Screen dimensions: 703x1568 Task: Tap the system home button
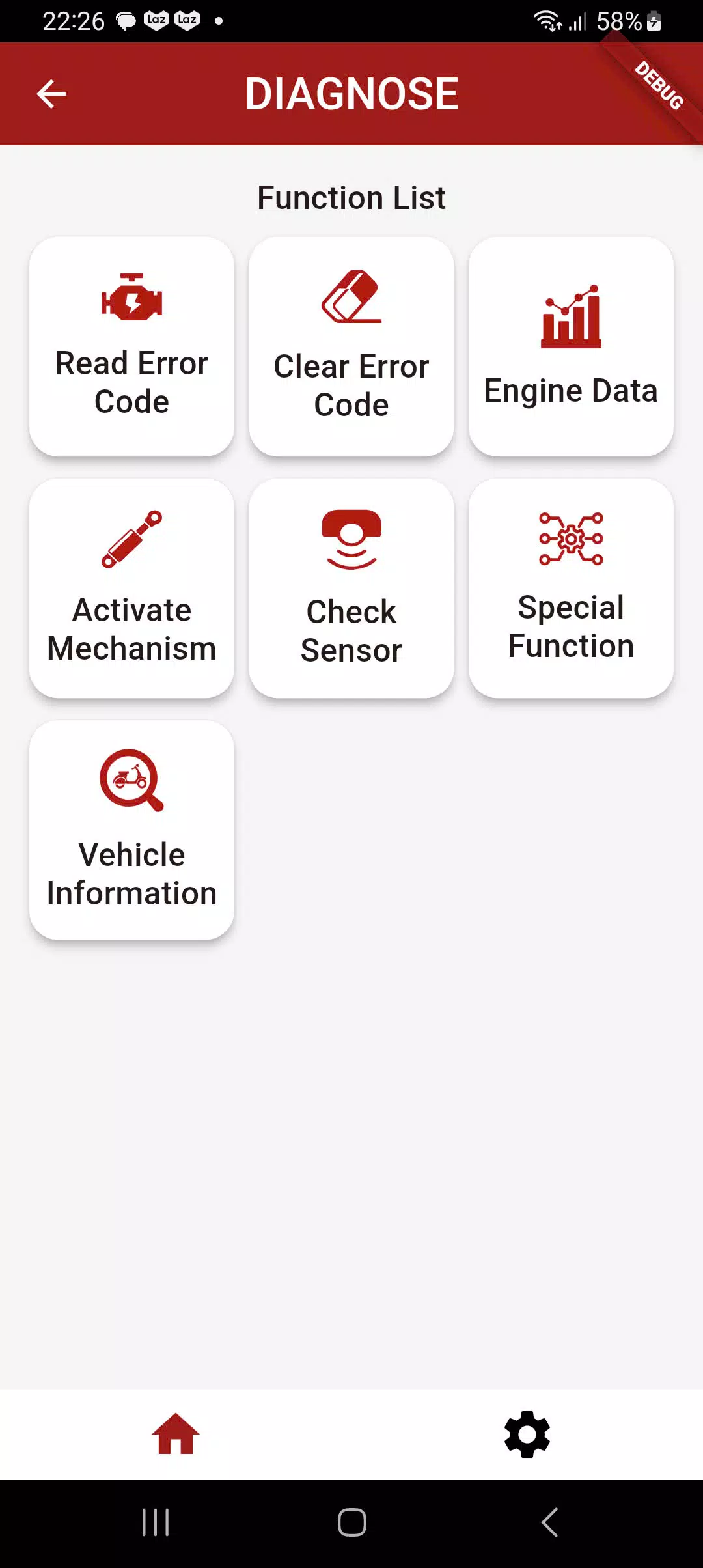click(x=351, y=1522)
